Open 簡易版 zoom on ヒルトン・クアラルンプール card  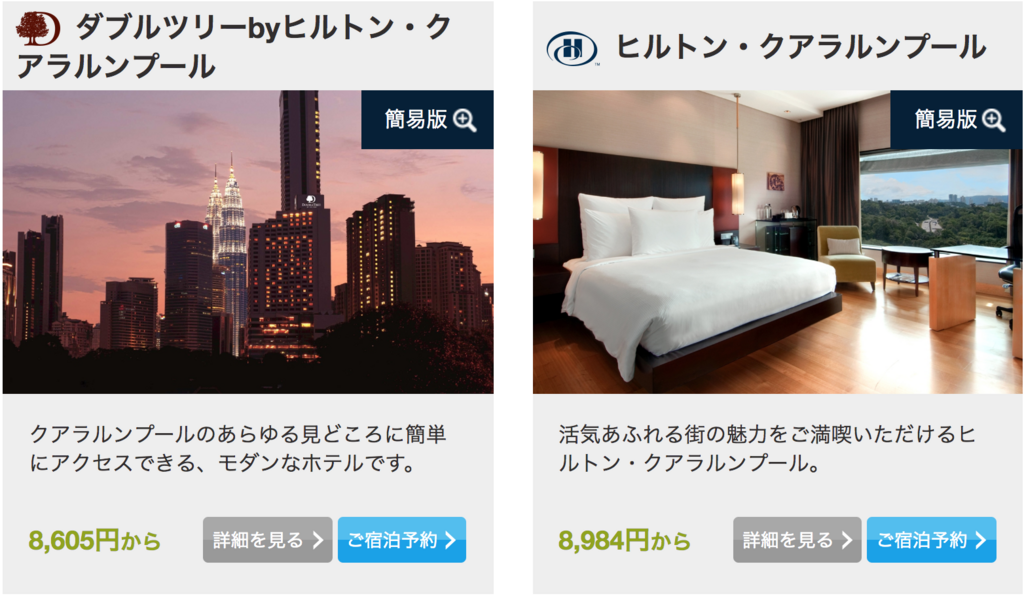(958, 120)
